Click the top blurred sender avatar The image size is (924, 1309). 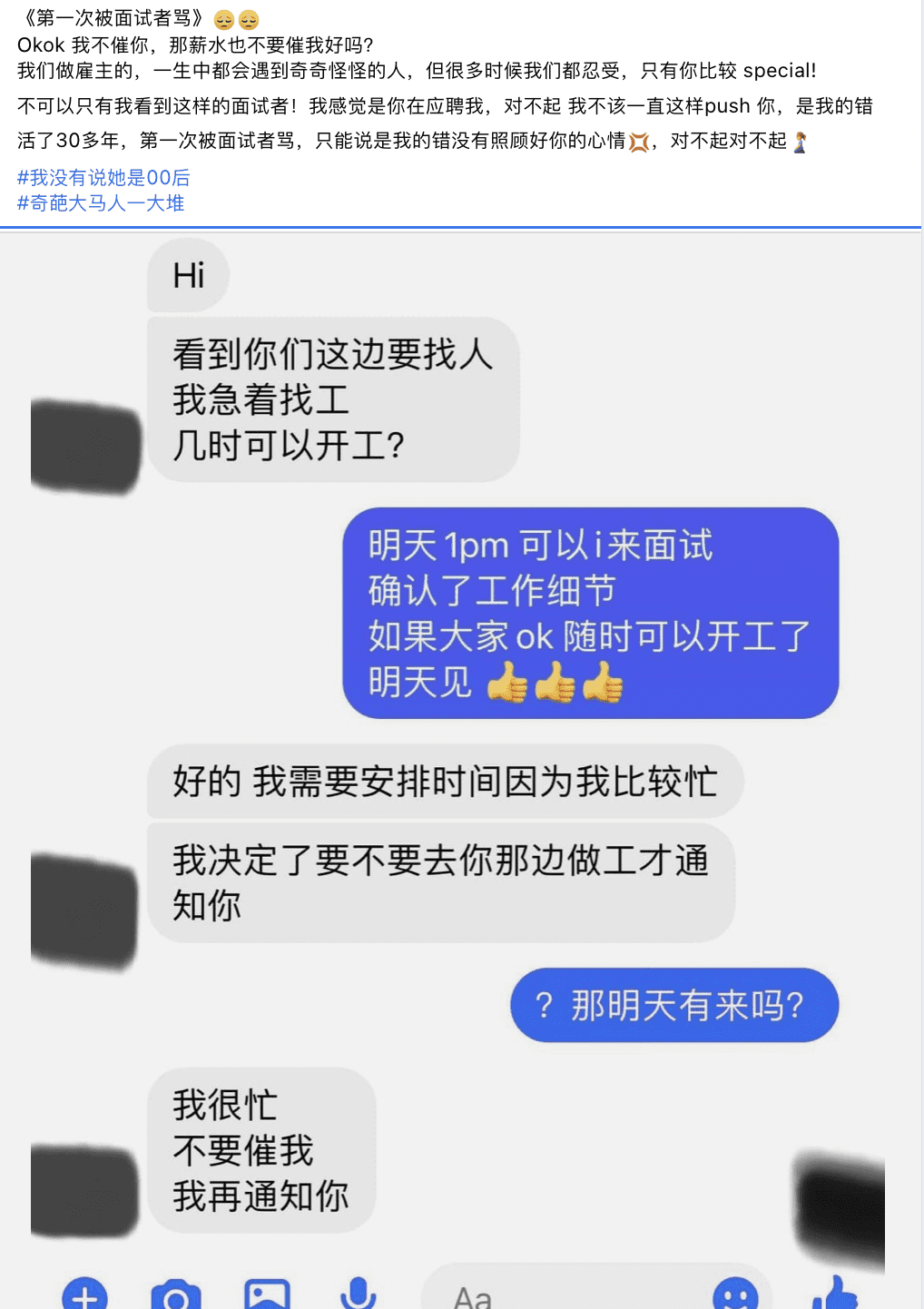pyautogui.click(x=85, y=445)
